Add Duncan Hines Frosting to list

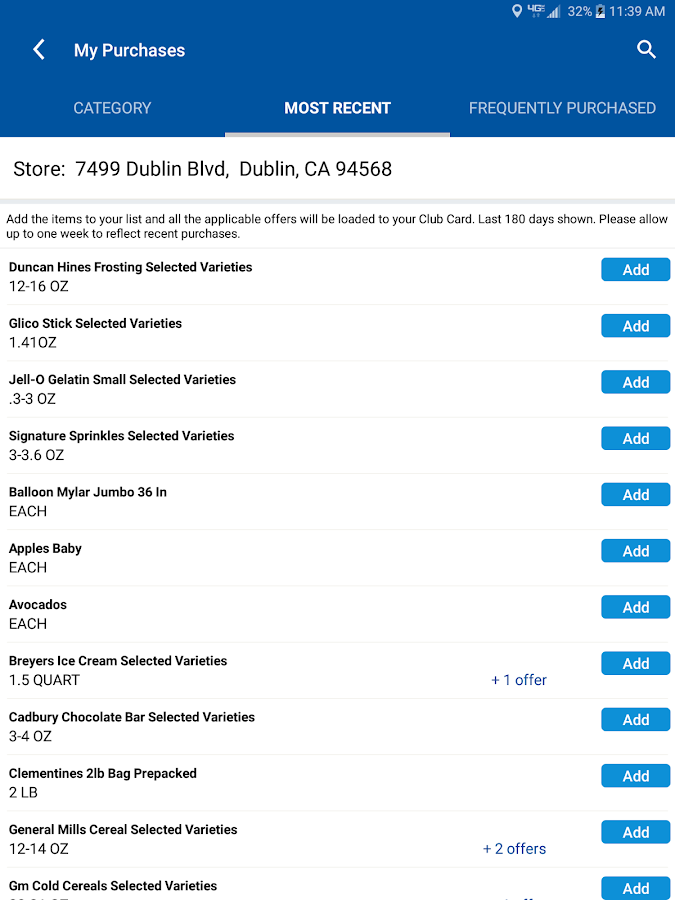point(635,270)
